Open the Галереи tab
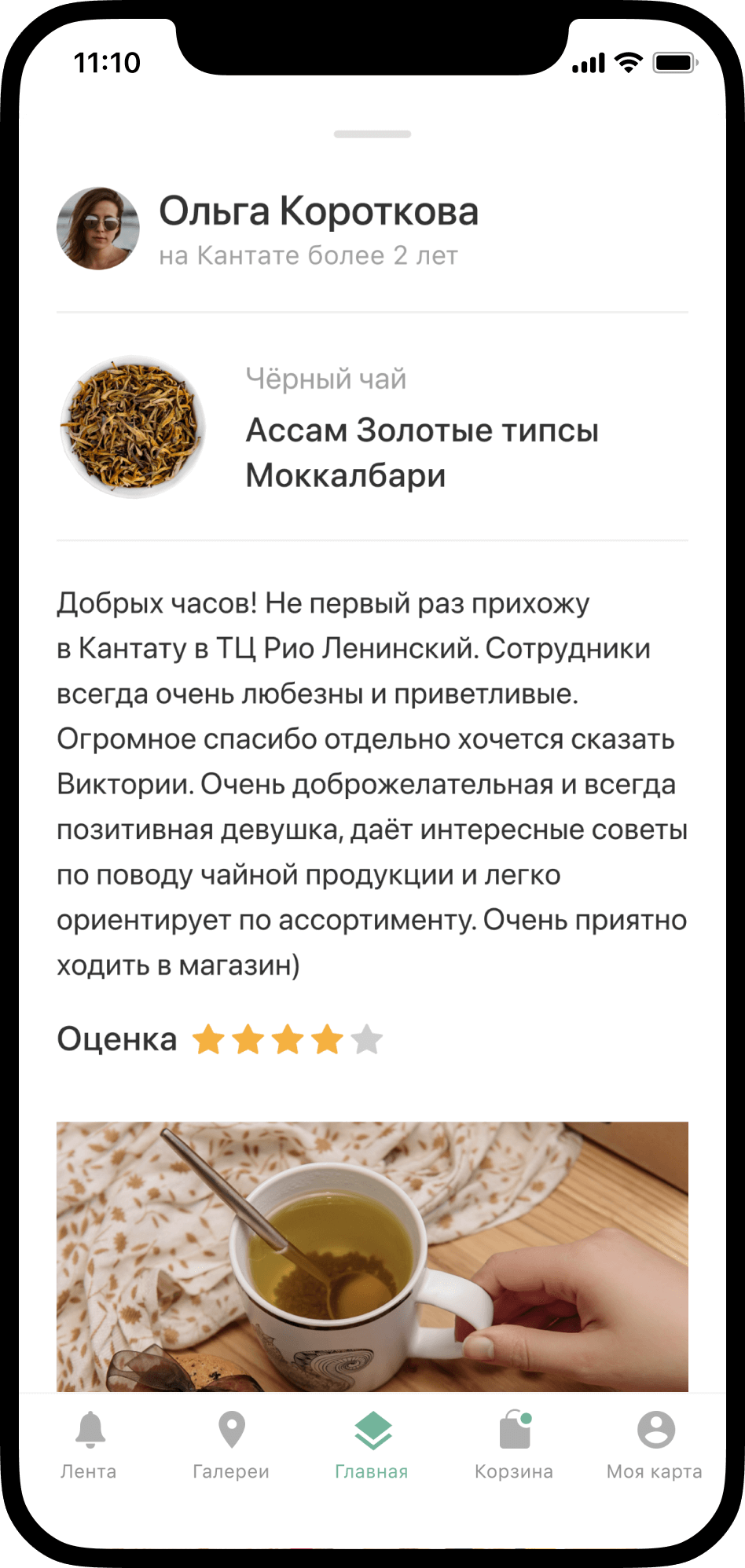Screen dimensions: 745x1568 231,1444
